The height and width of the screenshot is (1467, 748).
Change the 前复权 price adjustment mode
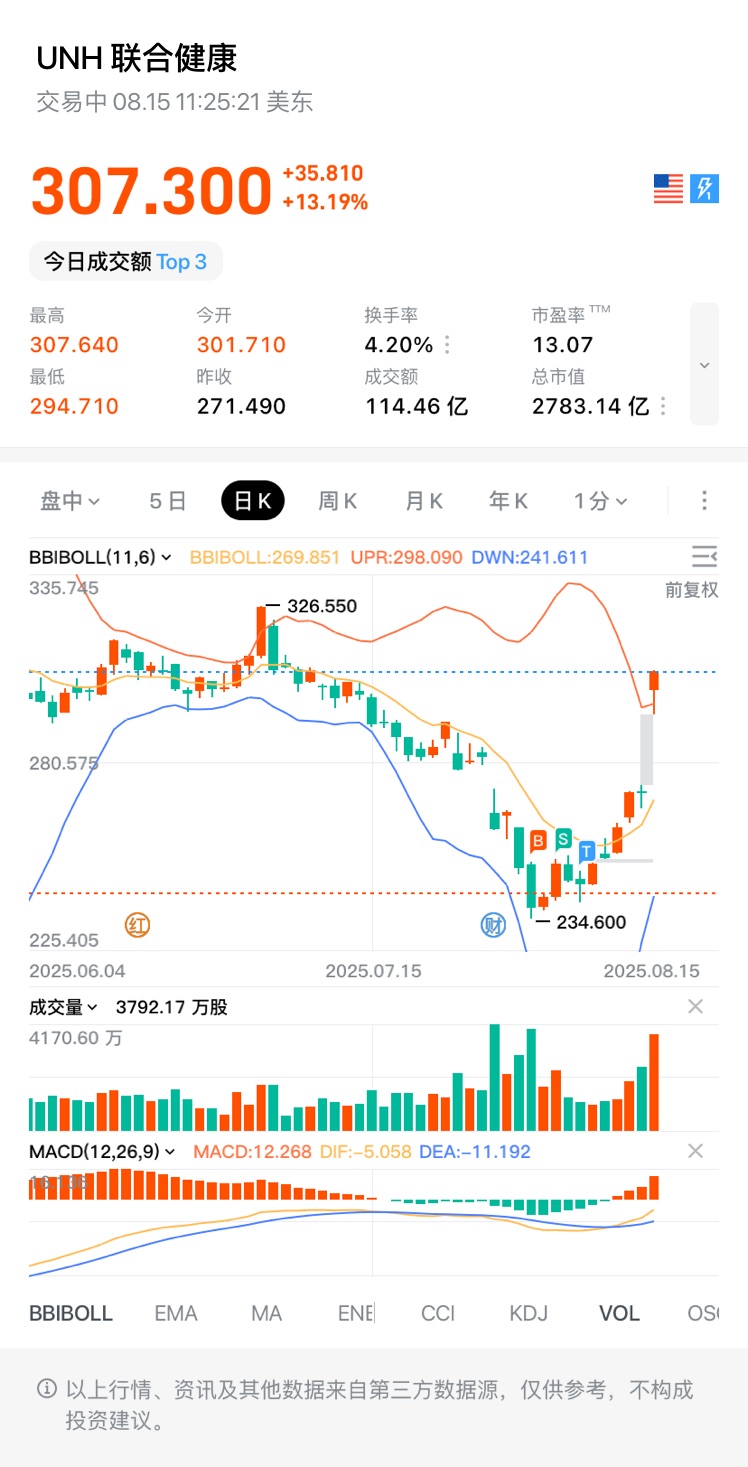[691, 590]
